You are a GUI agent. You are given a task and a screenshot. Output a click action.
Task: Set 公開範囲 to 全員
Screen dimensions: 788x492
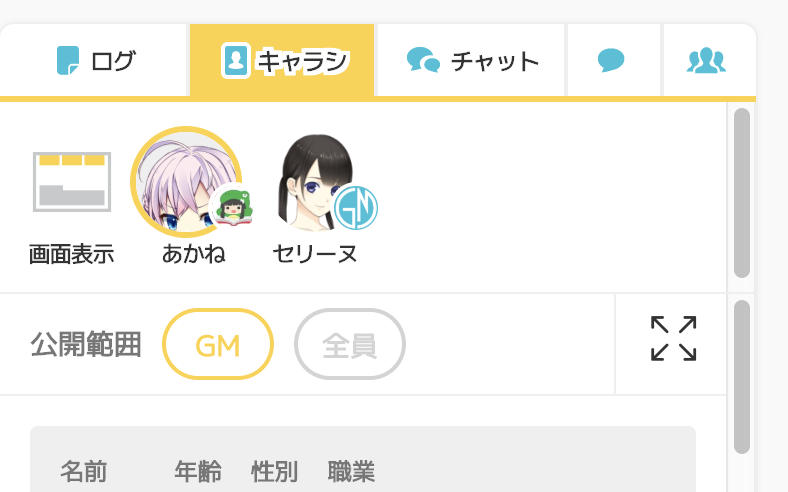[349, 345]
